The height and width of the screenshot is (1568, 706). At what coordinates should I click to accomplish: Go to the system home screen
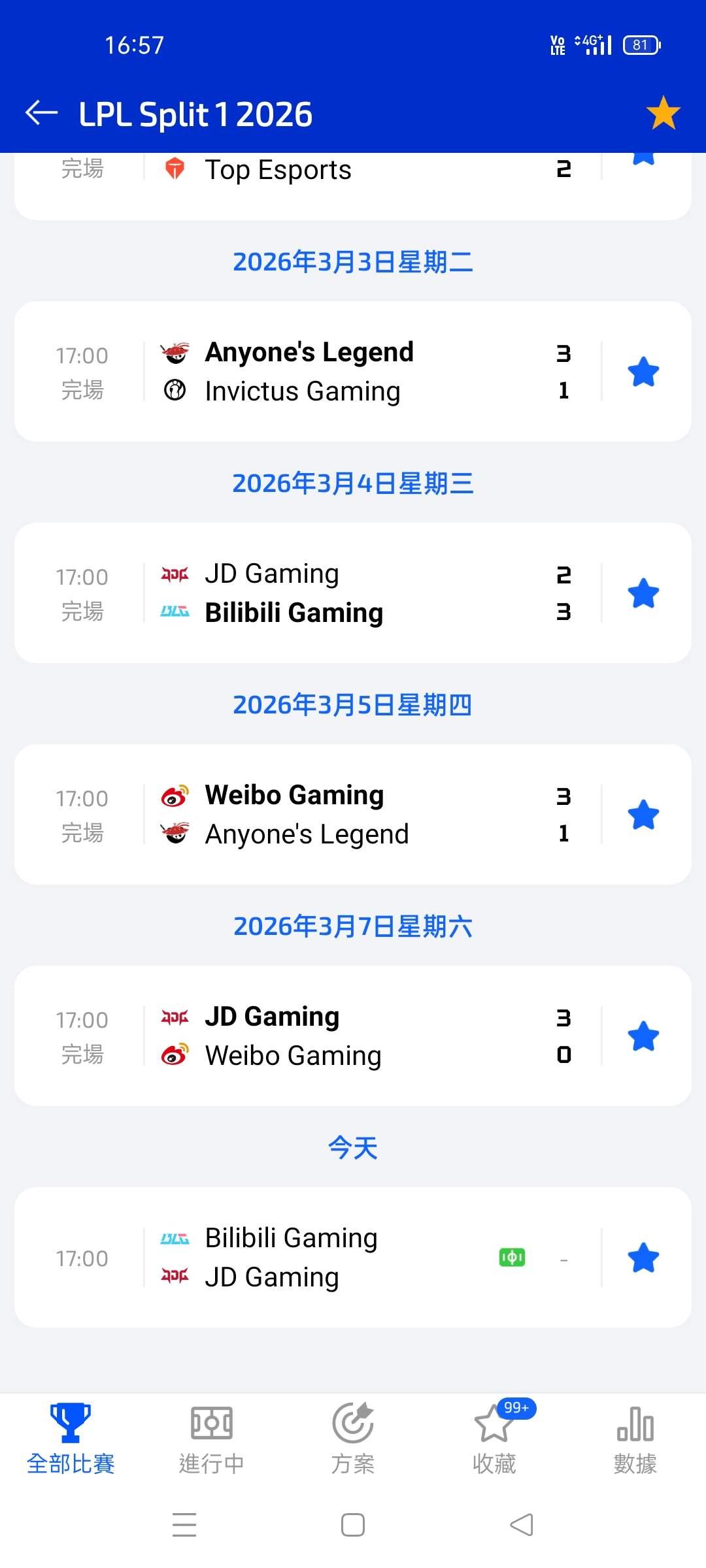(x=353, y=1525)
